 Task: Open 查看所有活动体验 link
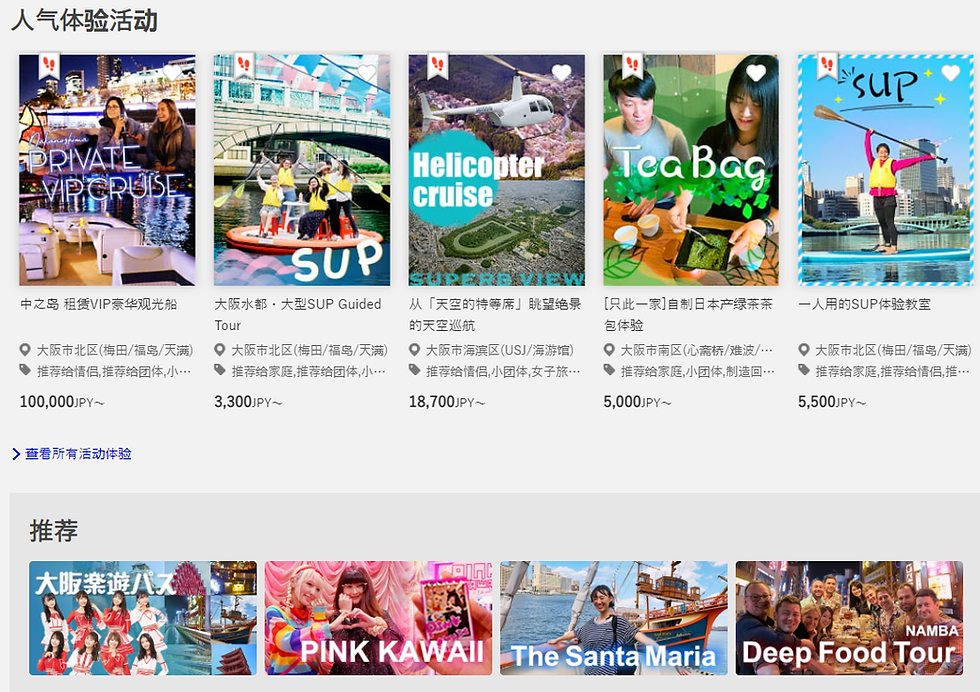pos(78,454)
